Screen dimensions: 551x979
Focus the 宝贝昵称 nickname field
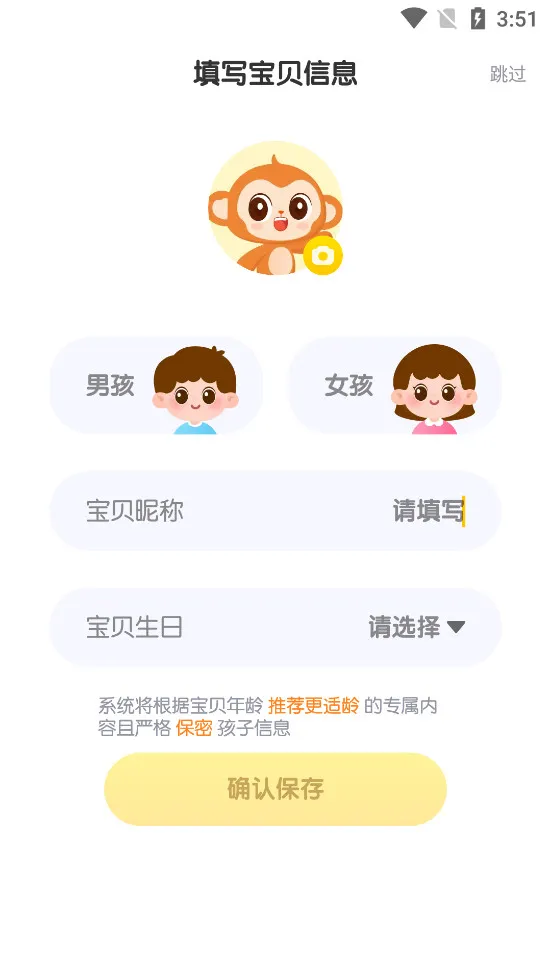[275, 511]
